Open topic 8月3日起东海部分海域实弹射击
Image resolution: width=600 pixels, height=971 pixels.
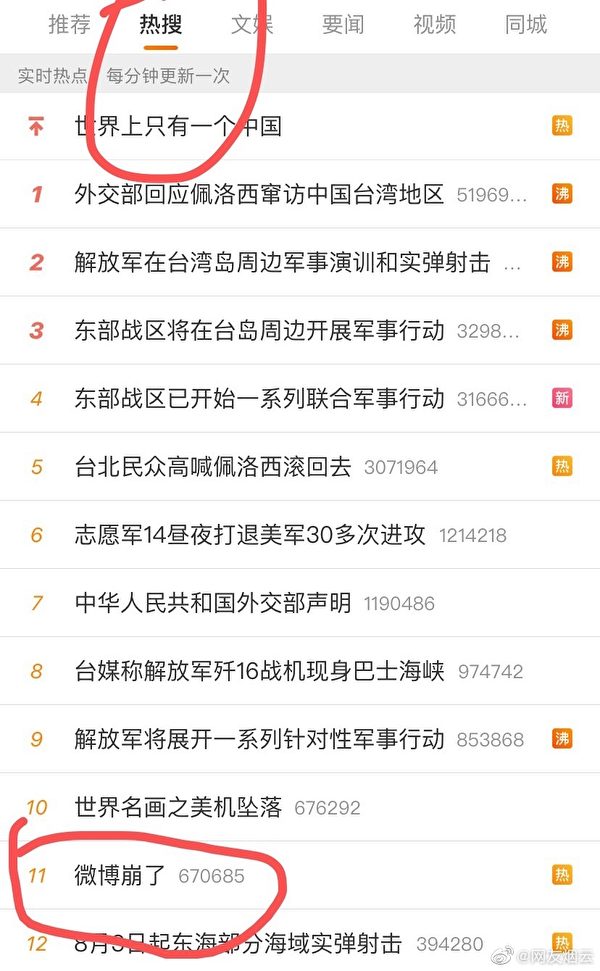click(x=238, y=943)
